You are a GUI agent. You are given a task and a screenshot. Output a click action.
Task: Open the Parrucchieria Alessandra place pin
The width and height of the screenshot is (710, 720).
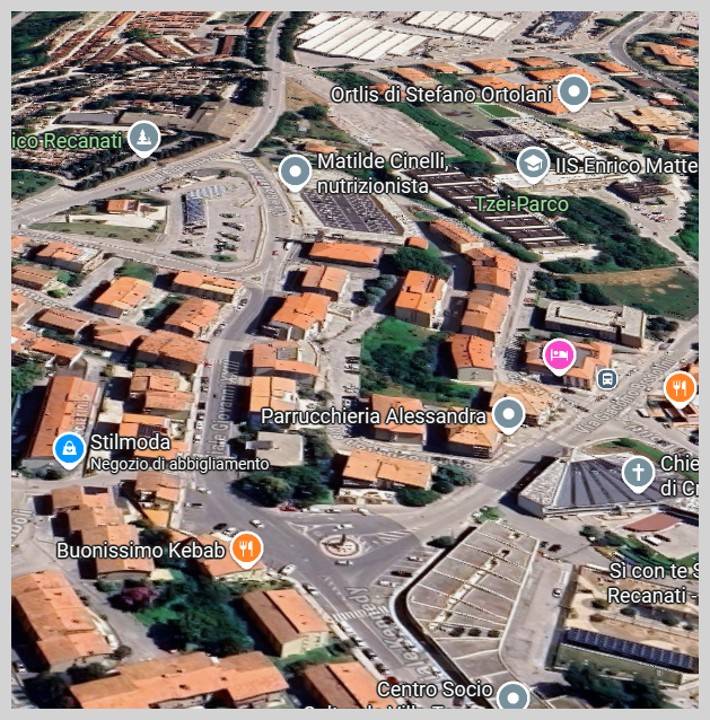click(509, 414)
